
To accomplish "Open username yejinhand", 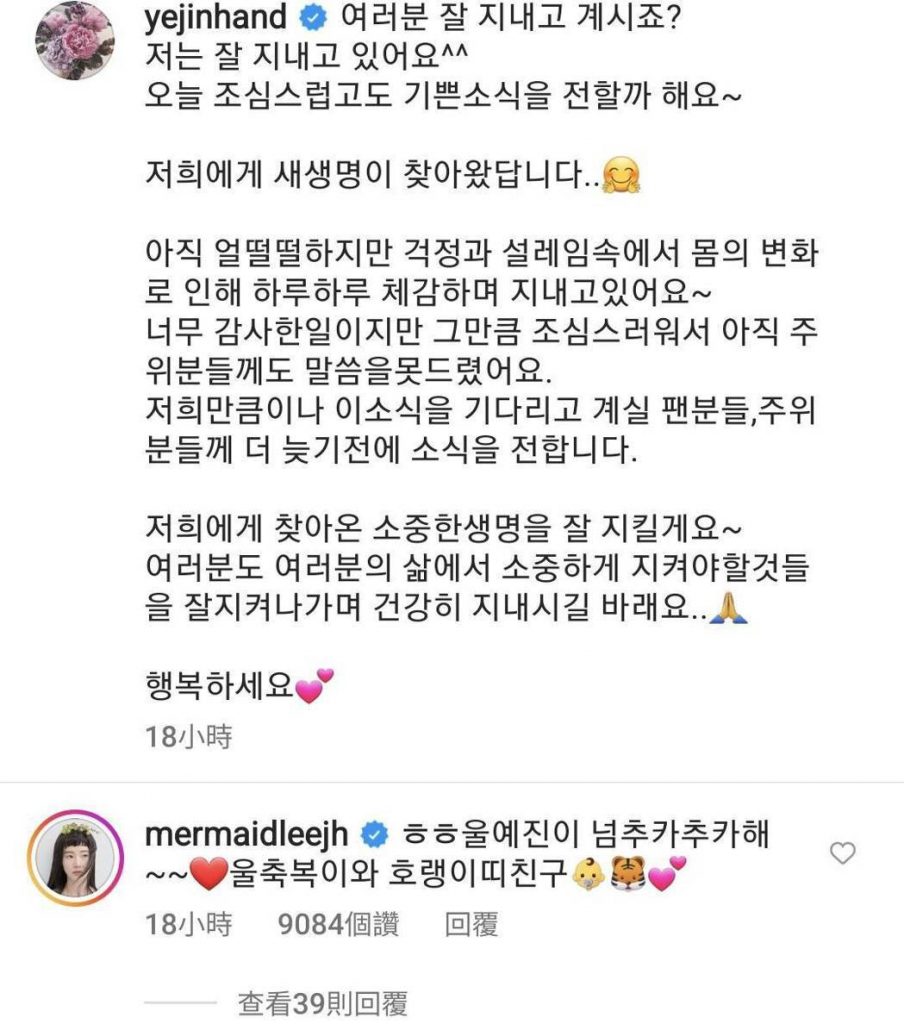I will [218, 16].
